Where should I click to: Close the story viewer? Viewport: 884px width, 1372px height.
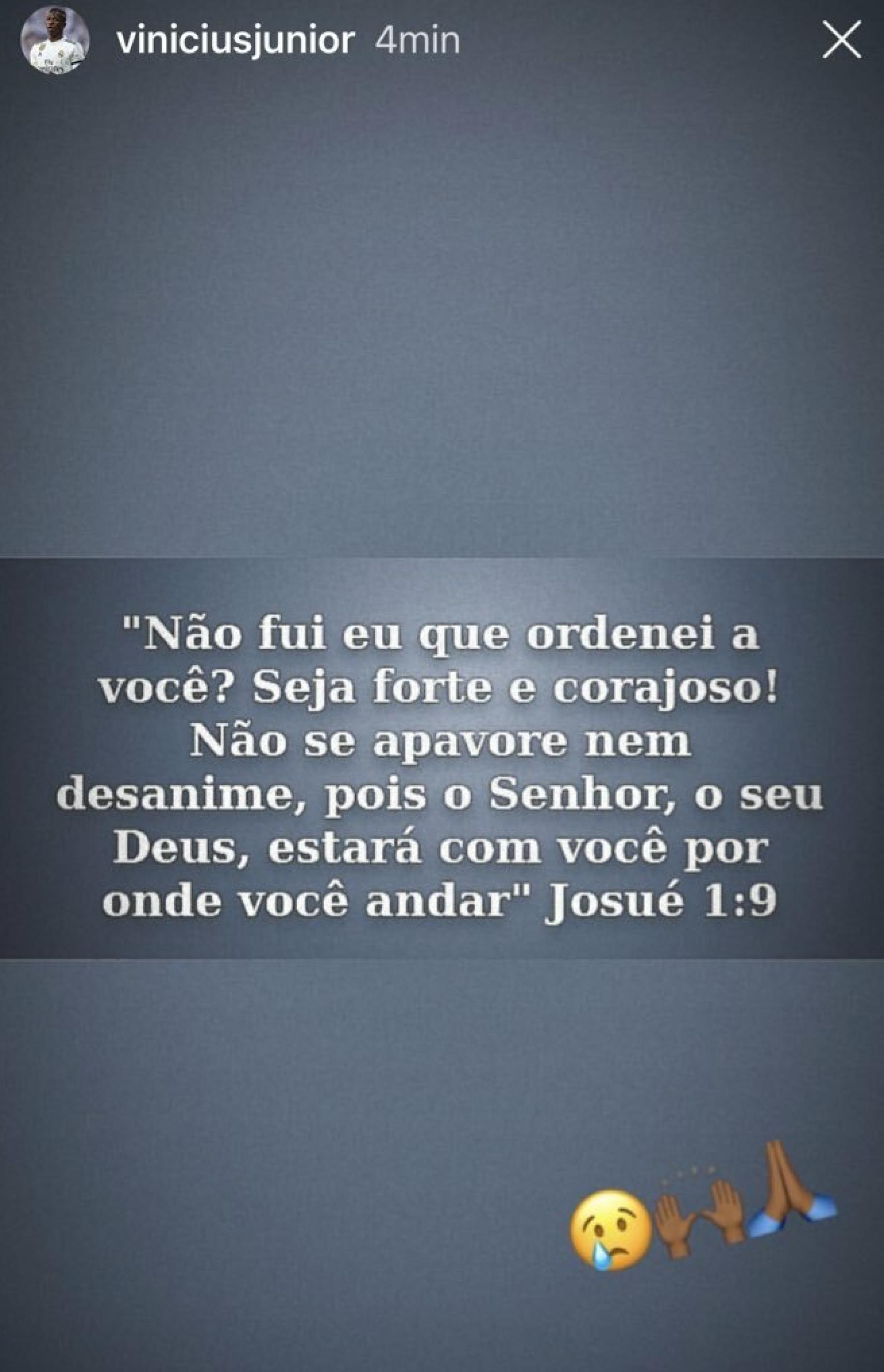(842, 41)
